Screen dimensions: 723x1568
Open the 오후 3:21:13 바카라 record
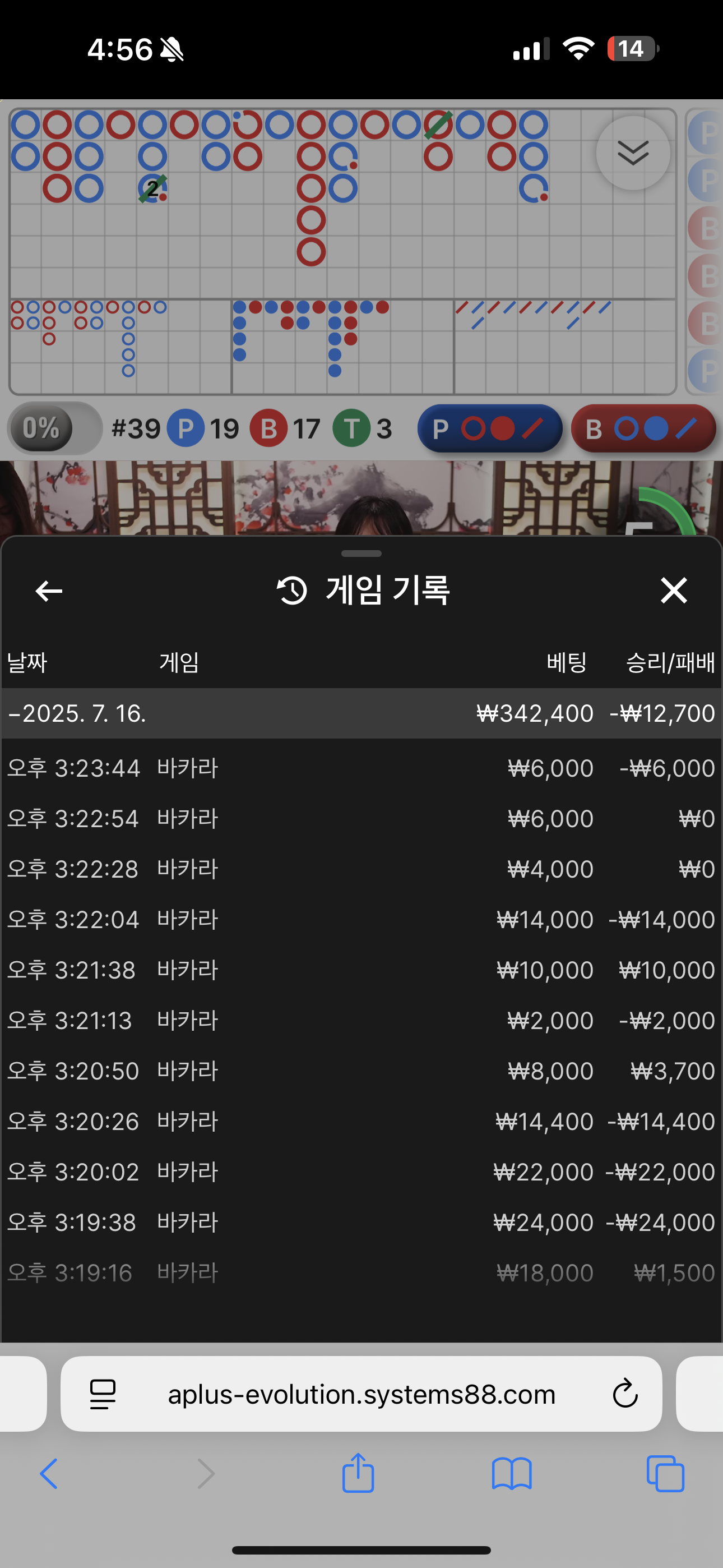point(361,1021)
